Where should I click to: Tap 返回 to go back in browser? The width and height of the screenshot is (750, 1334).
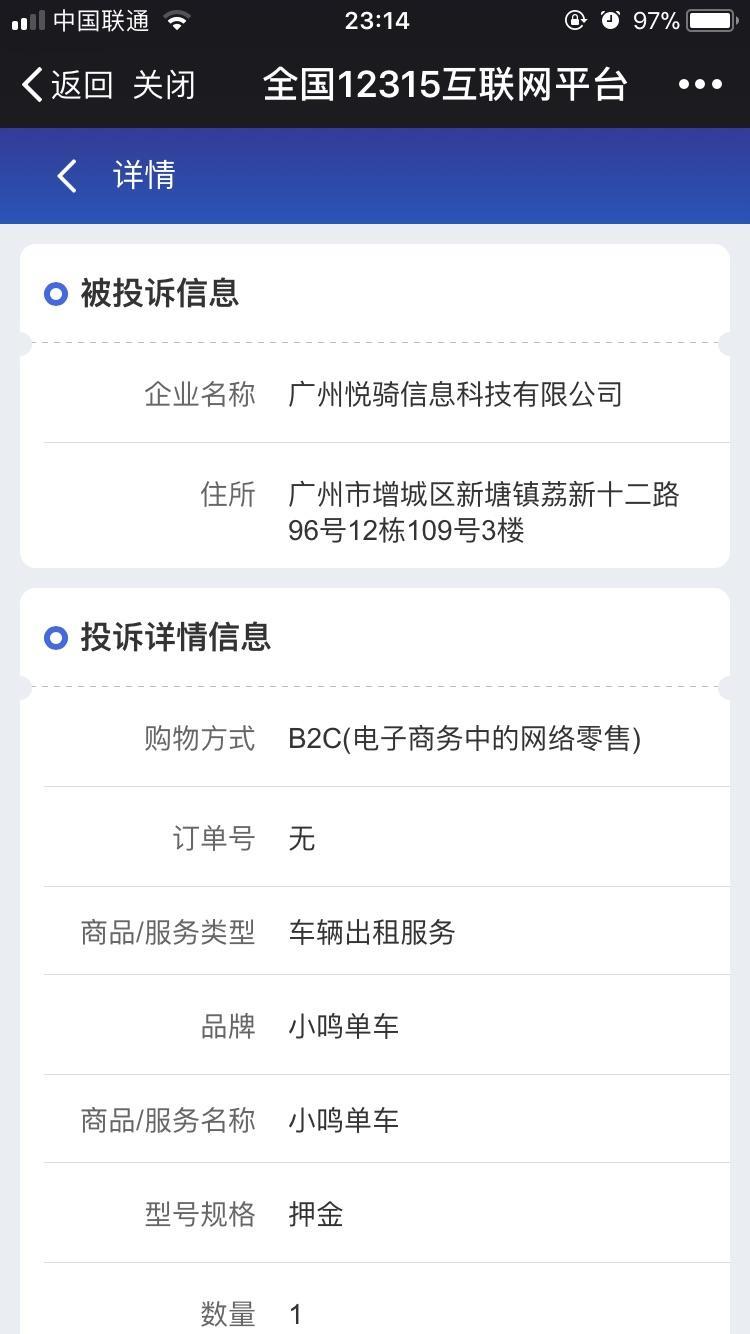[68, 85]
